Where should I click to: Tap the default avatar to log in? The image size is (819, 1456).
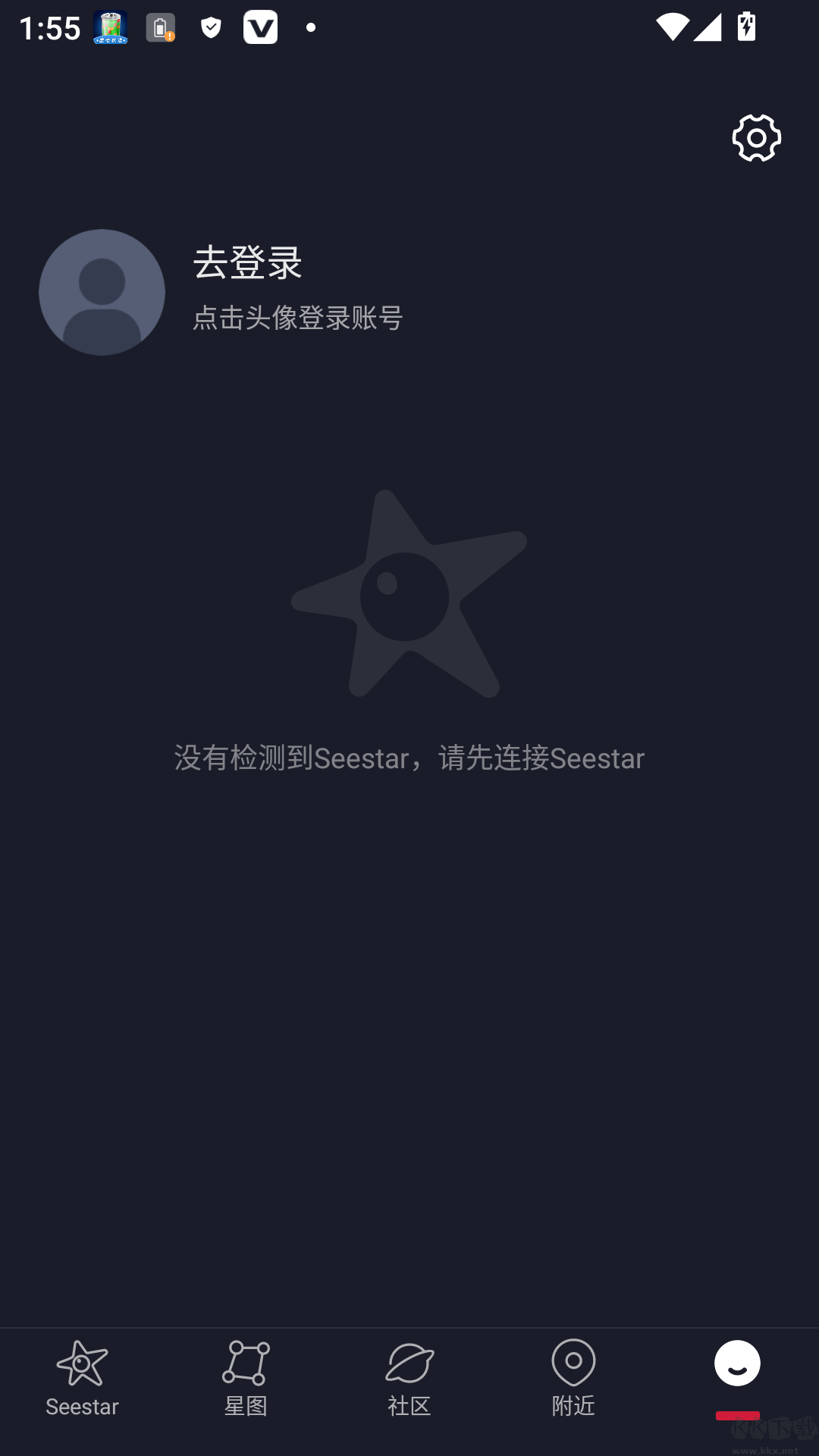[x=102, y=292]
